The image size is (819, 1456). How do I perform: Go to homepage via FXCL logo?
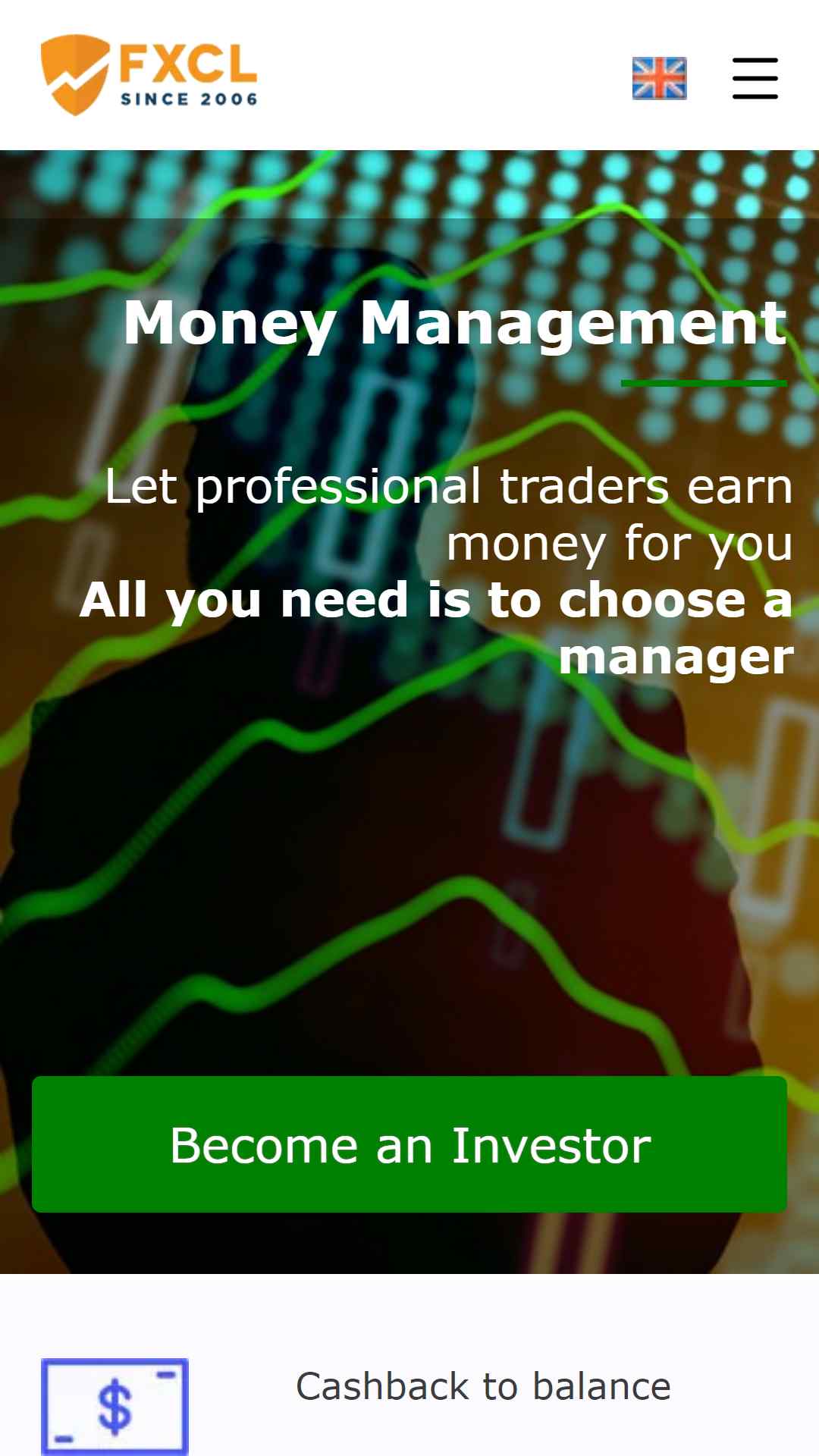(149, 75)
